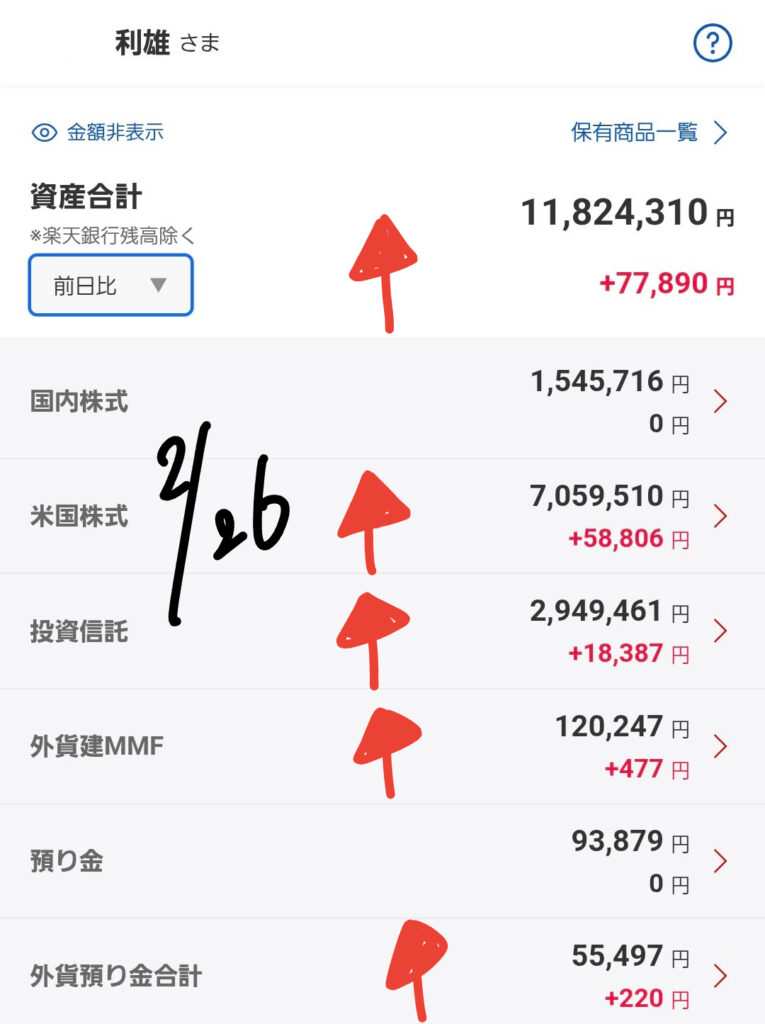This screenshot has height=1024, width=765.
Task: Open the 国内株式 row
Action: point(382,402)
